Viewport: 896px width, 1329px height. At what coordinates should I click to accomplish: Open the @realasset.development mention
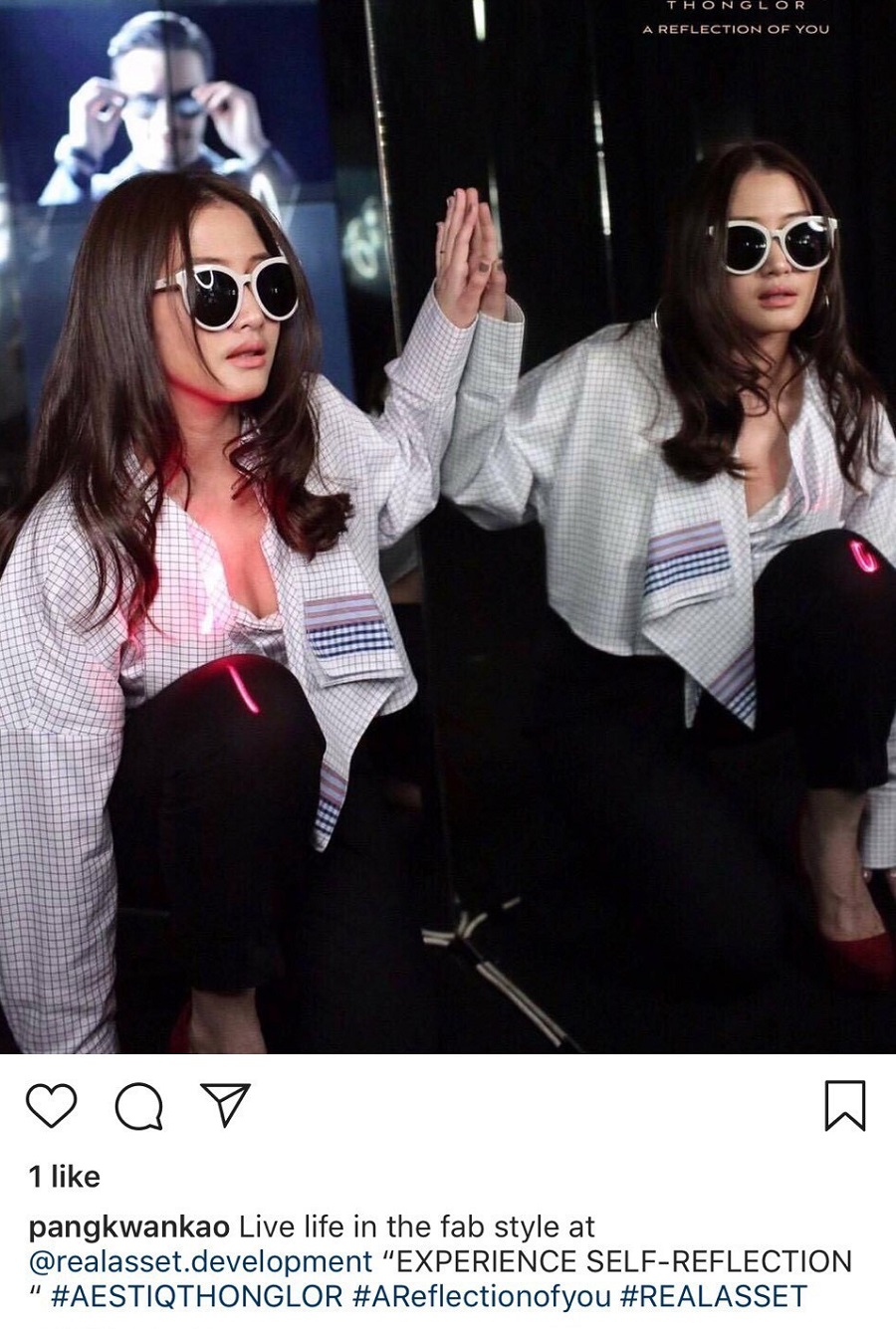200,1261
